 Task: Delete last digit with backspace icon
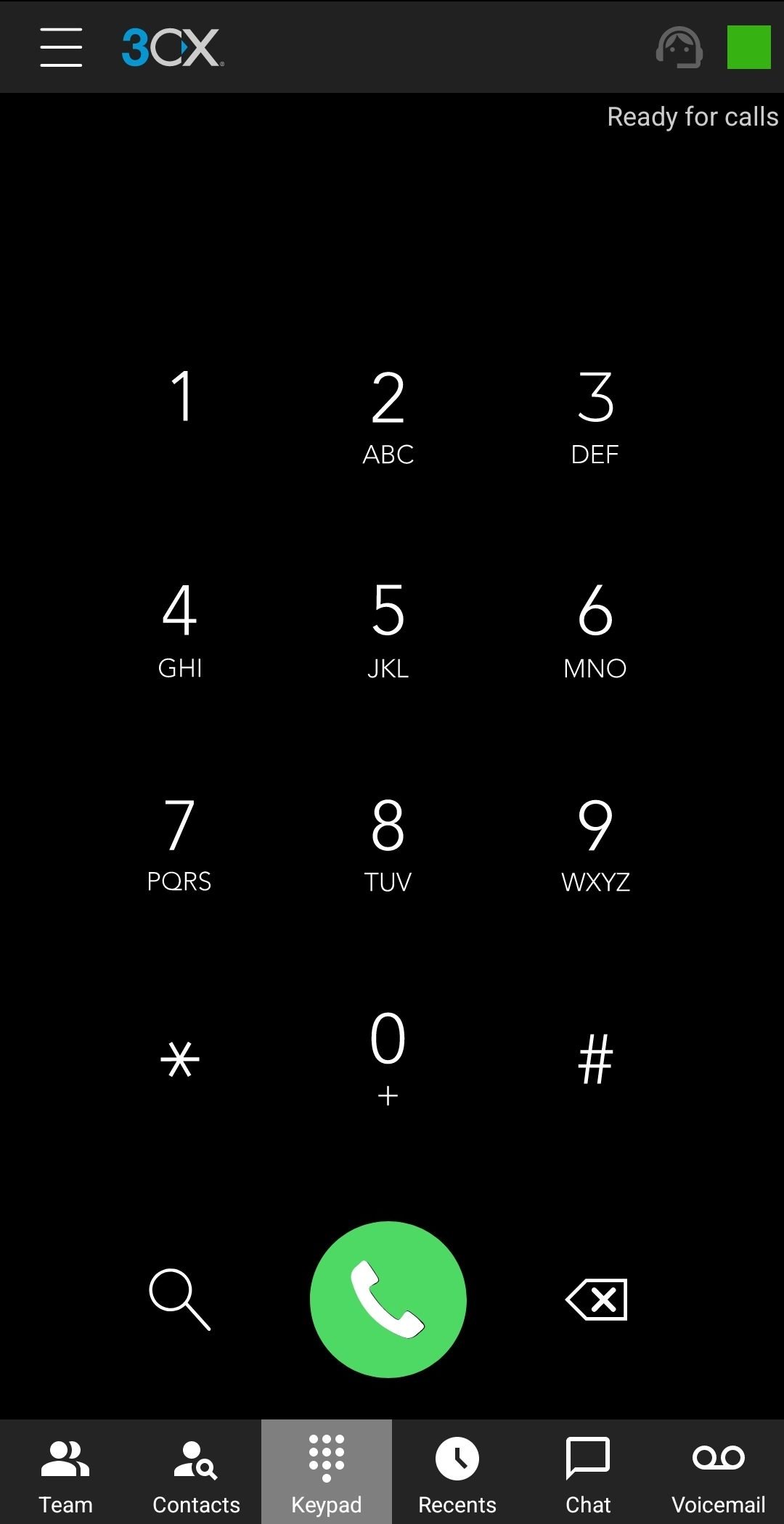pos(597,1299)
